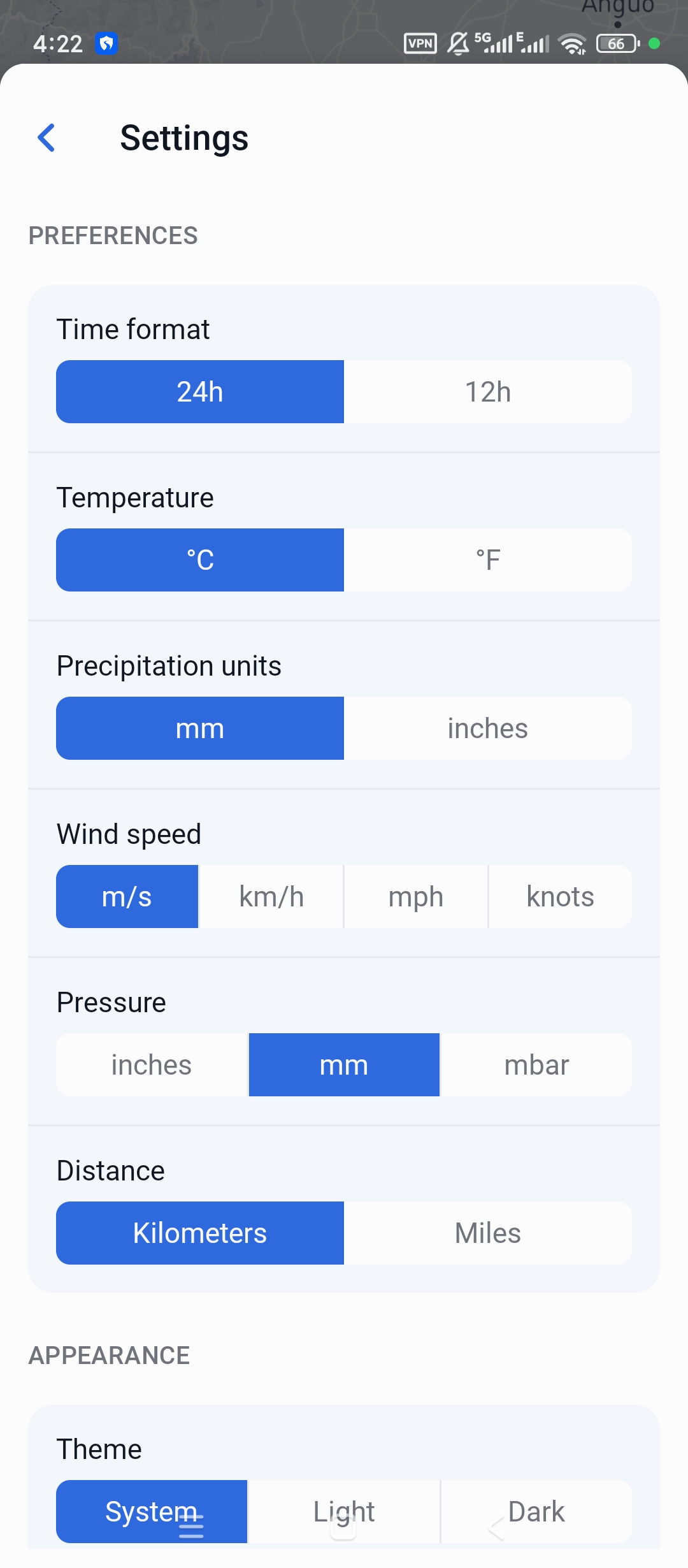This screenshot has width=688, height=1568.
Task: Select m/s for wind speed
Action: coord(127,896)
